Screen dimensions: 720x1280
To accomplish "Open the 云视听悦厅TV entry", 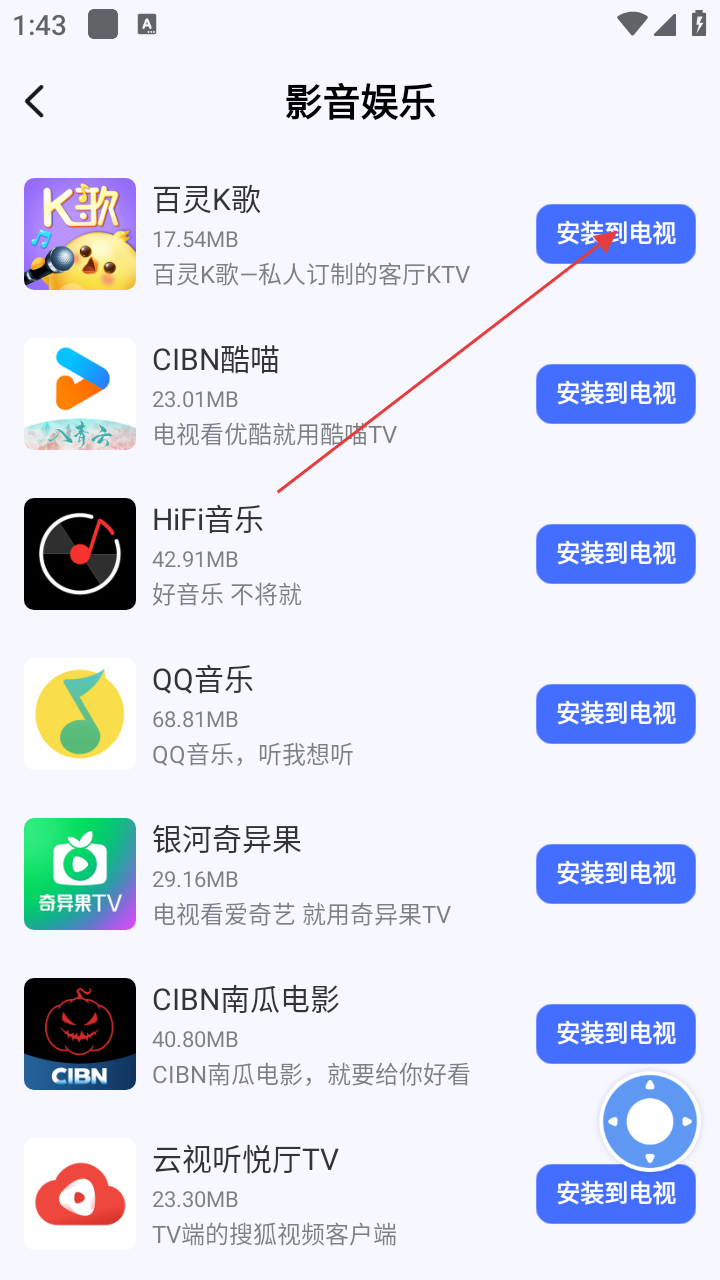I will (300, 1194).
